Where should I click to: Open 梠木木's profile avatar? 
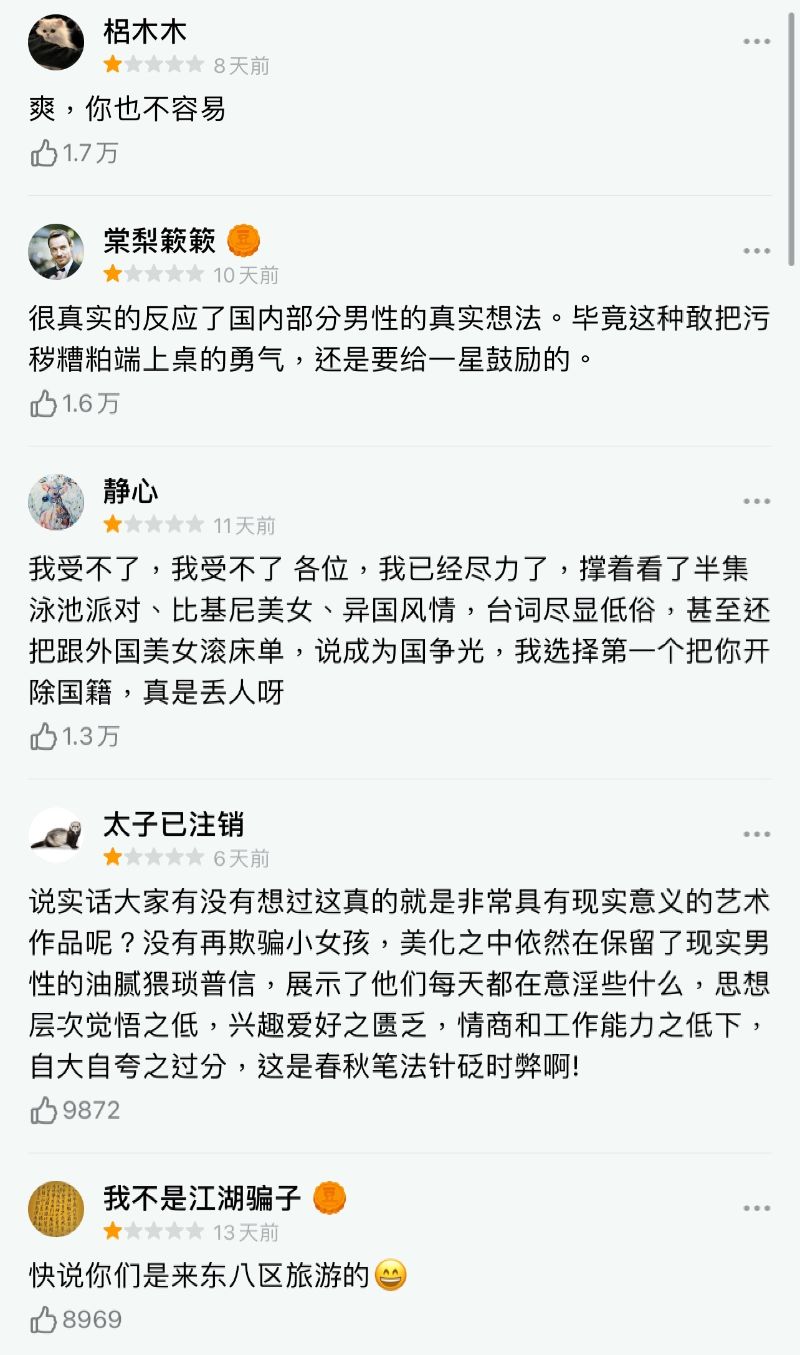coord(56,42)
